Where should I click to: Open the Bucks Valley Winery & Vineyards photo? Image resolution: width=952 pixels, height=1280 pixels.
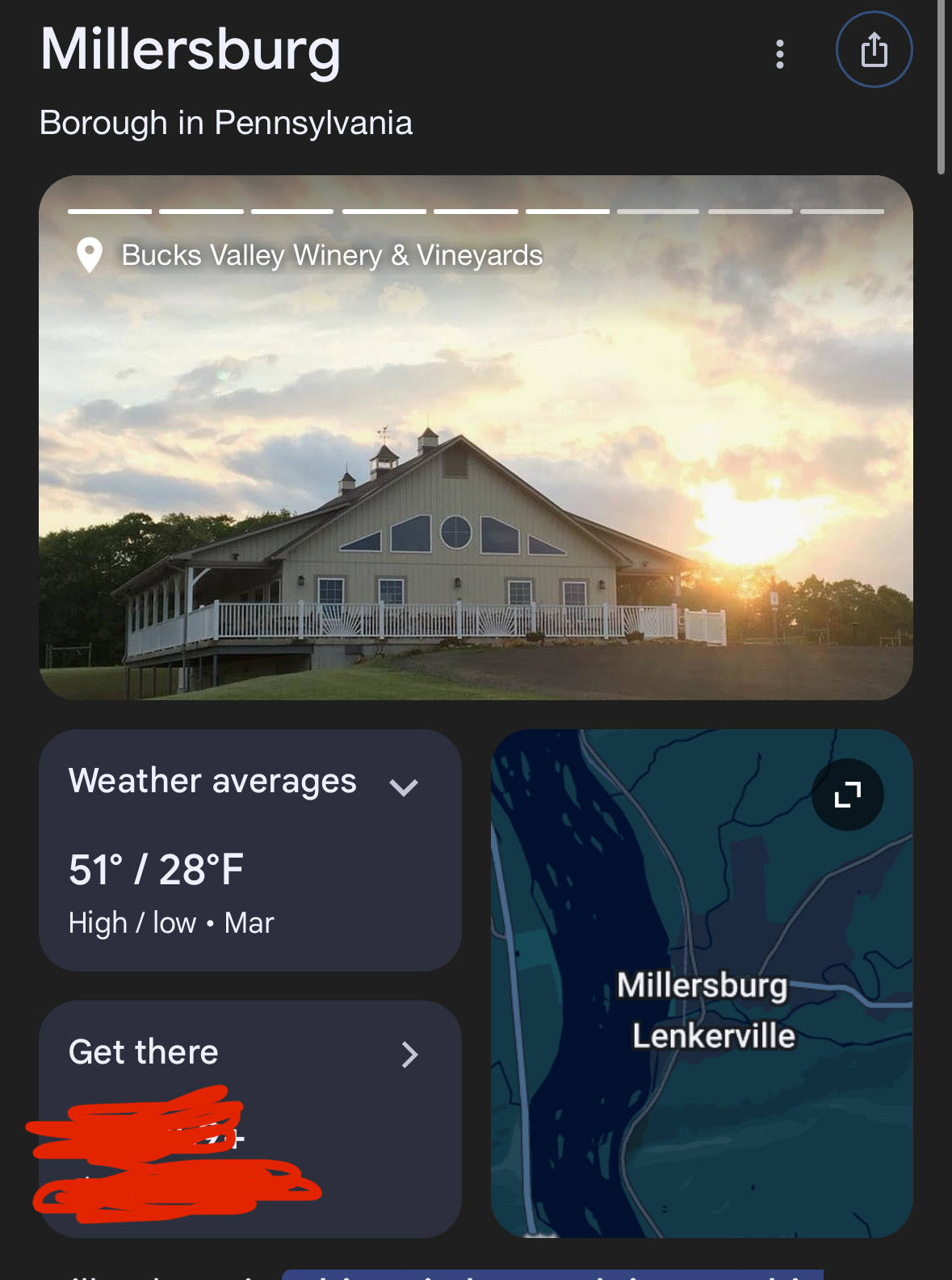click(476, 452)
